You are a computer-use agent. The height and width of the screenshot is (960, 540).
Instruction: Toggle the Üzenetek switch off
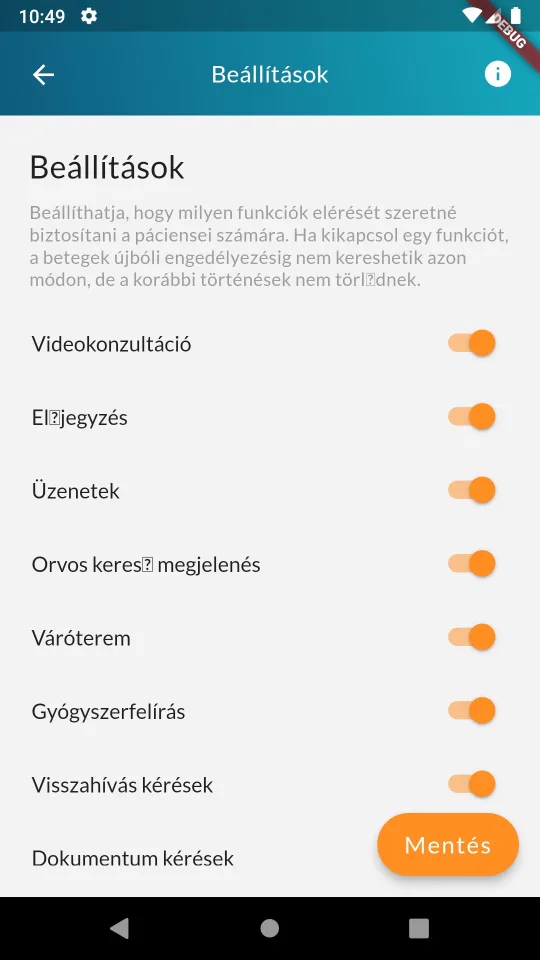tap(471, 490)
